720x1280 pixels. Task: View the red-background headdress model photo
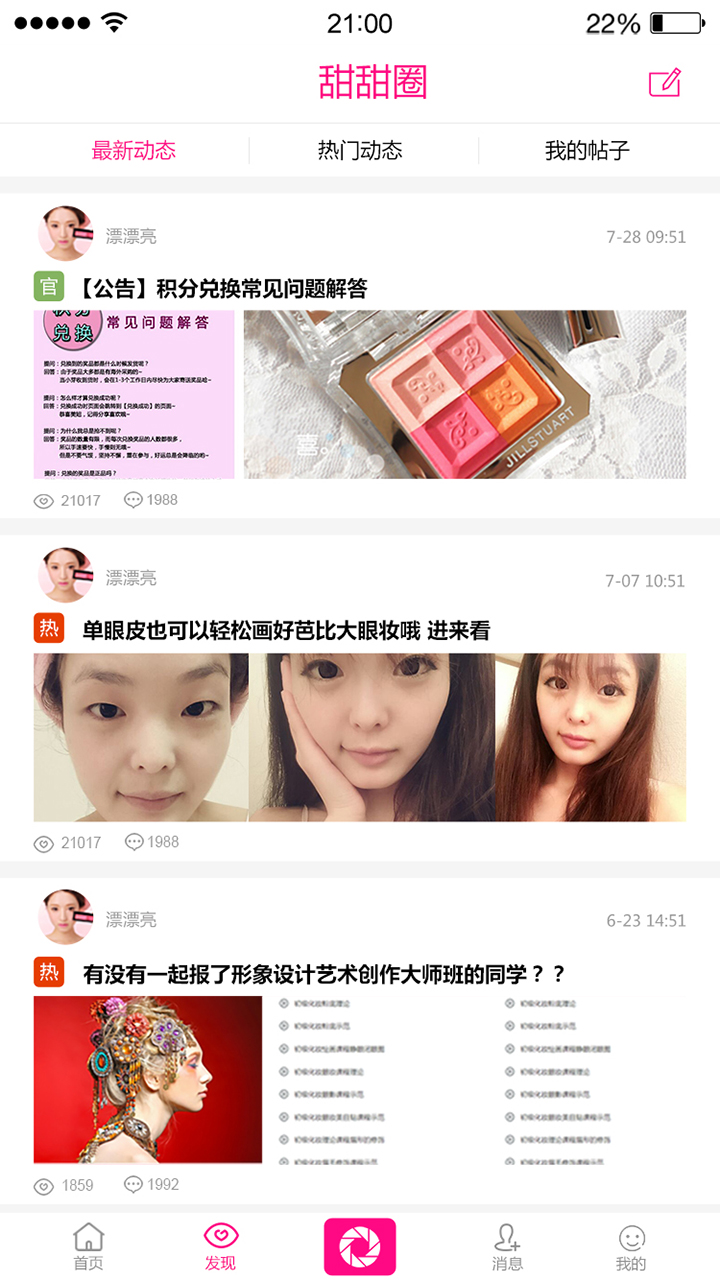[x=148, y=1079]
